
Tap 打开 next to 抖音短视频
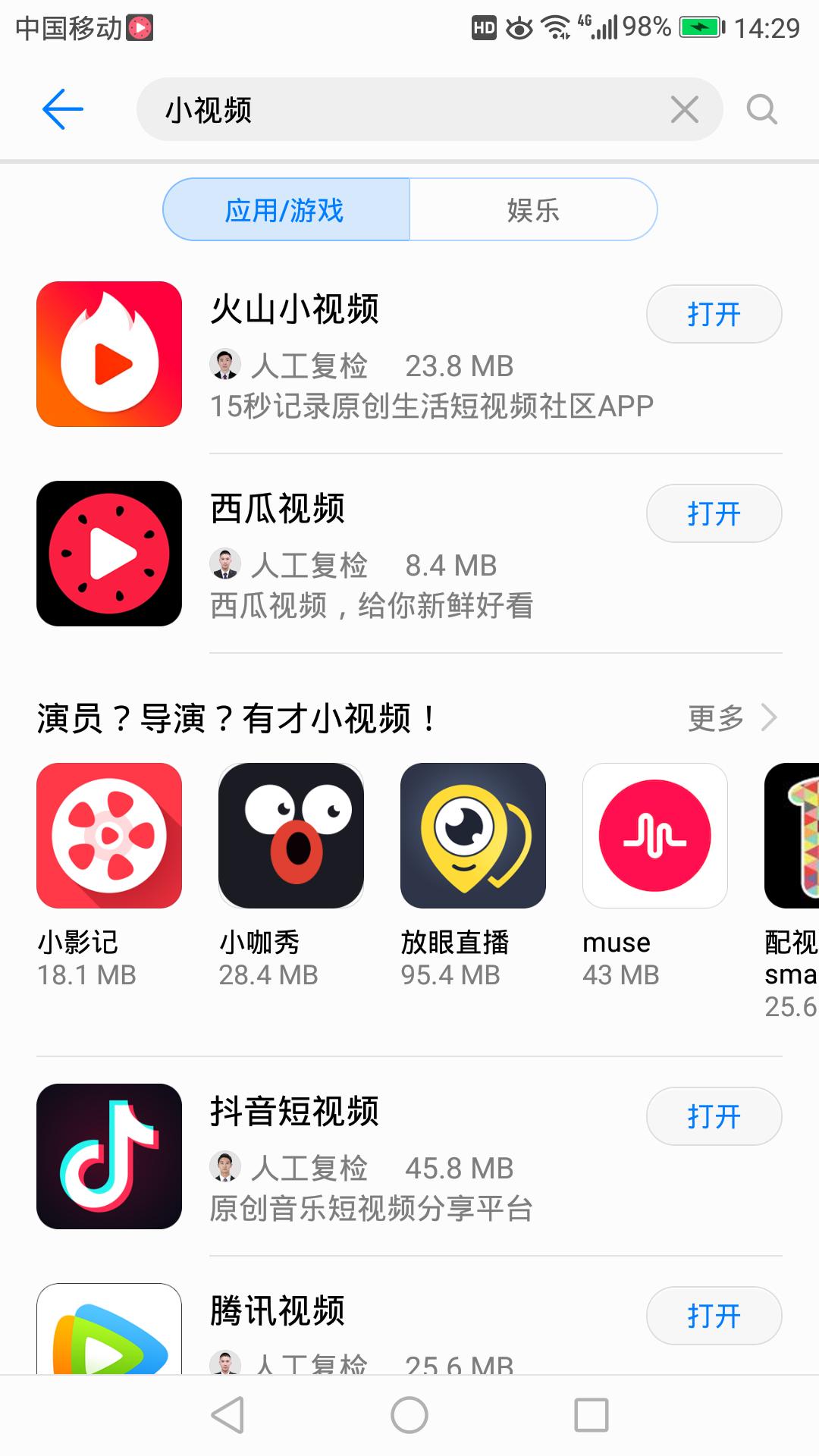tap(713, 1116)
